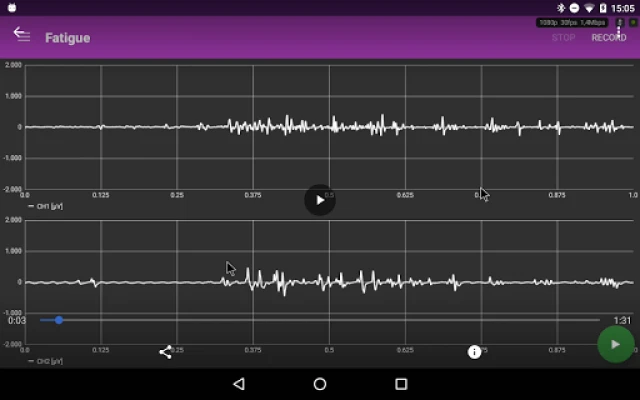Open the info icon
The image size is (640, 400).
474,352
